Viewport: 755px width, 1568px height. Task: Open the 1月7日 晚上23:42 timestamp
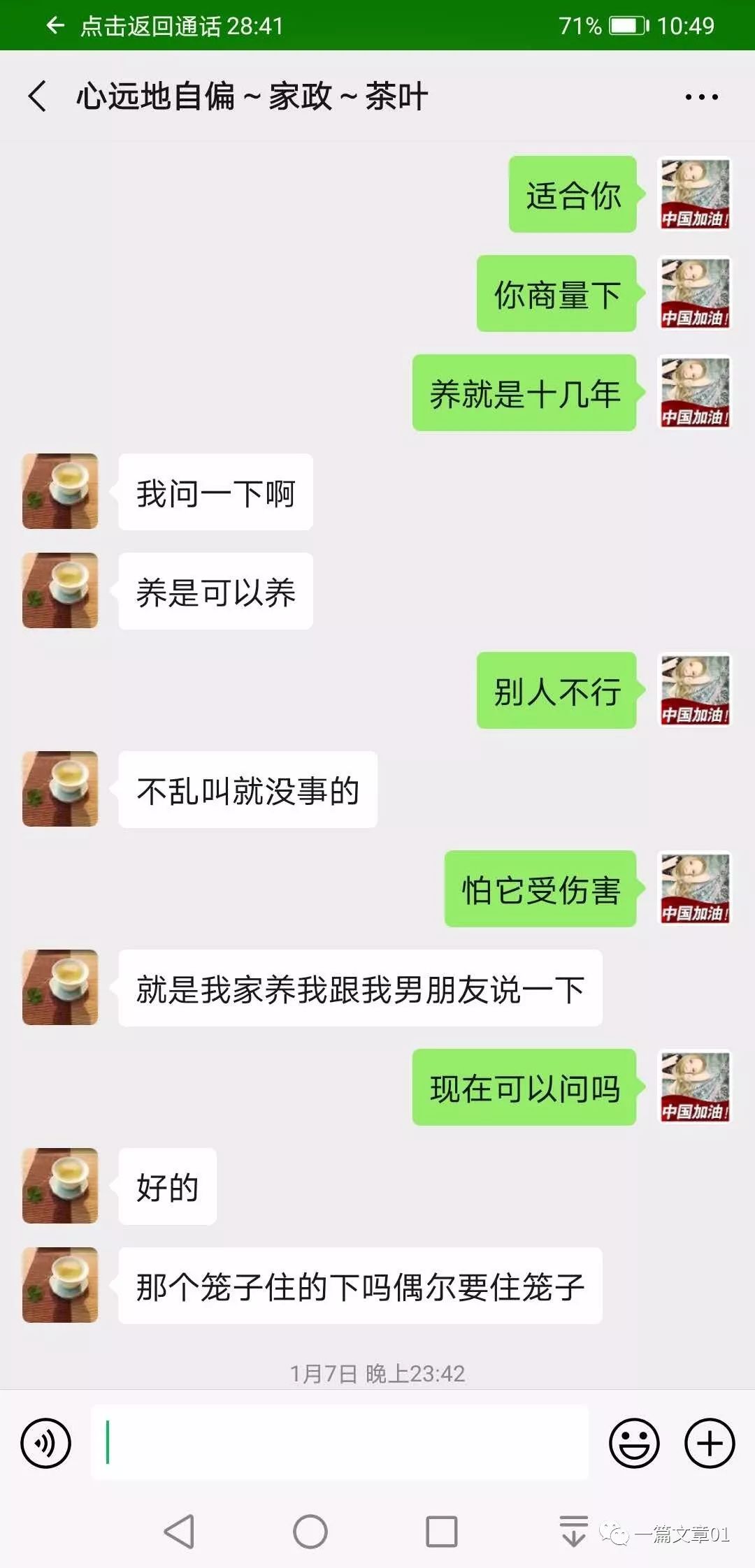pos(377,1367)
